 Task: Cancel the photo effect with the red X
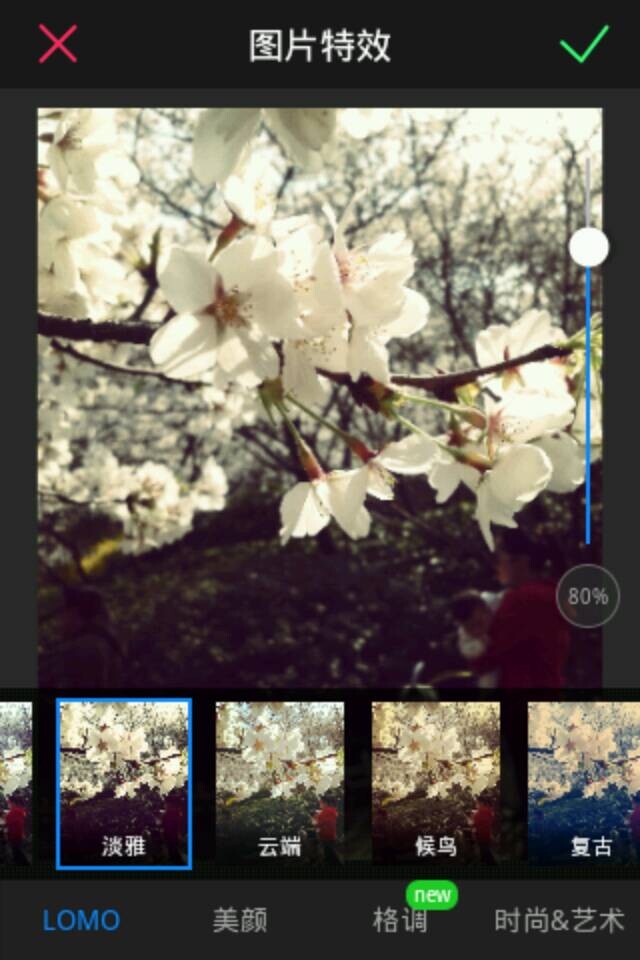[58, 44]
